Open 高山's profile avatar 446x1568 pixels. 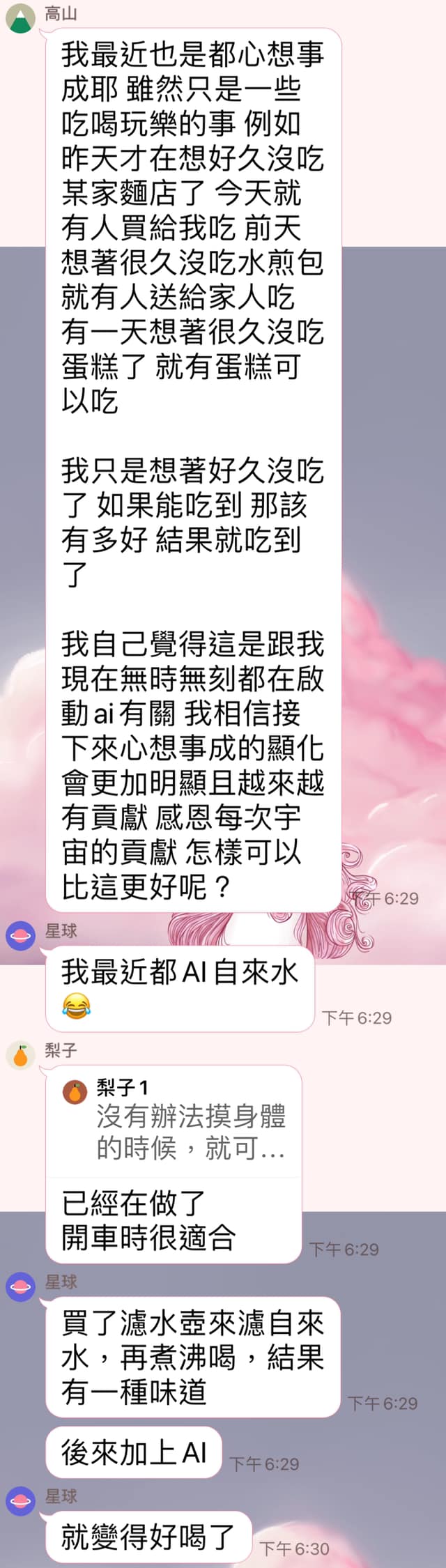point(20,18)
